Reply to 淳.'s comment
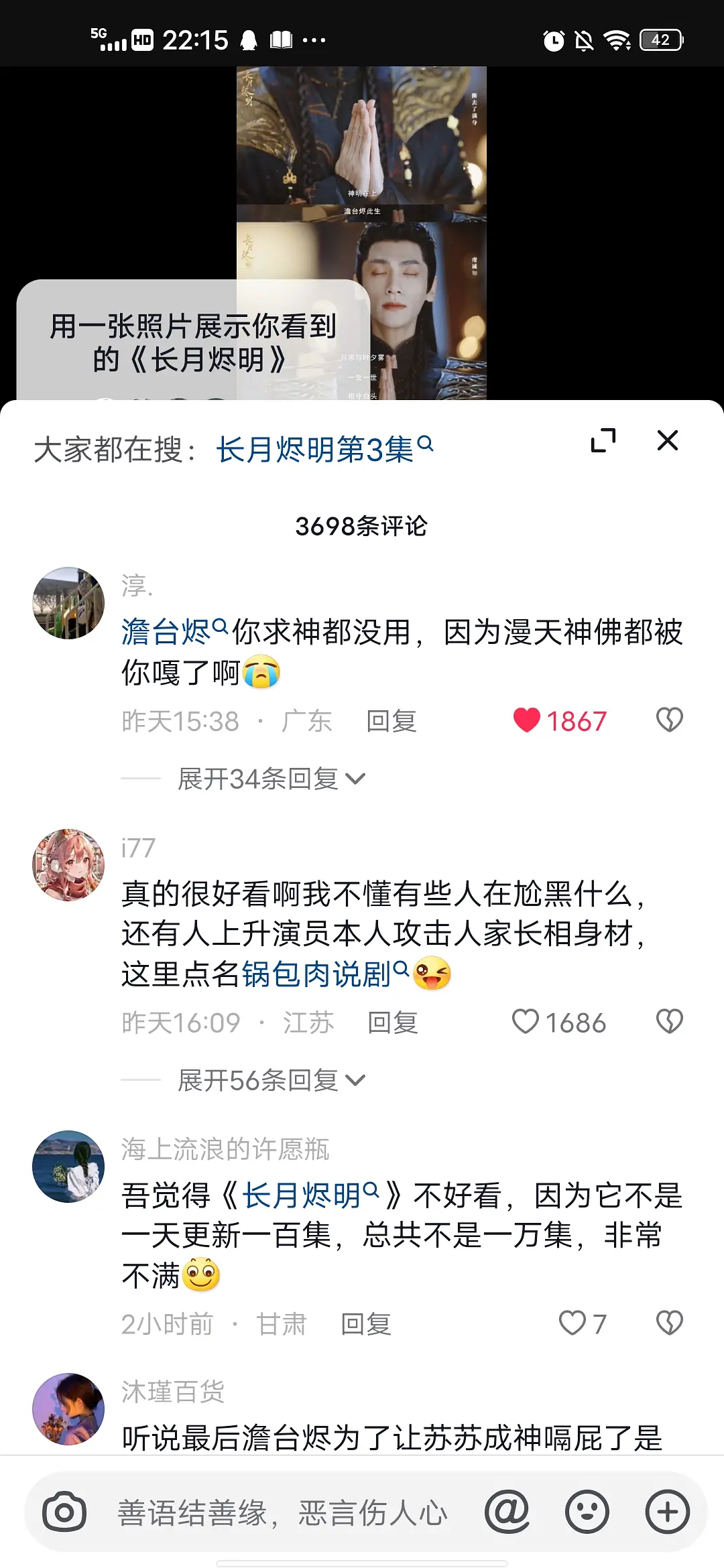The height and width of the screenshot is (1568, 724). [x=391, y=722]
